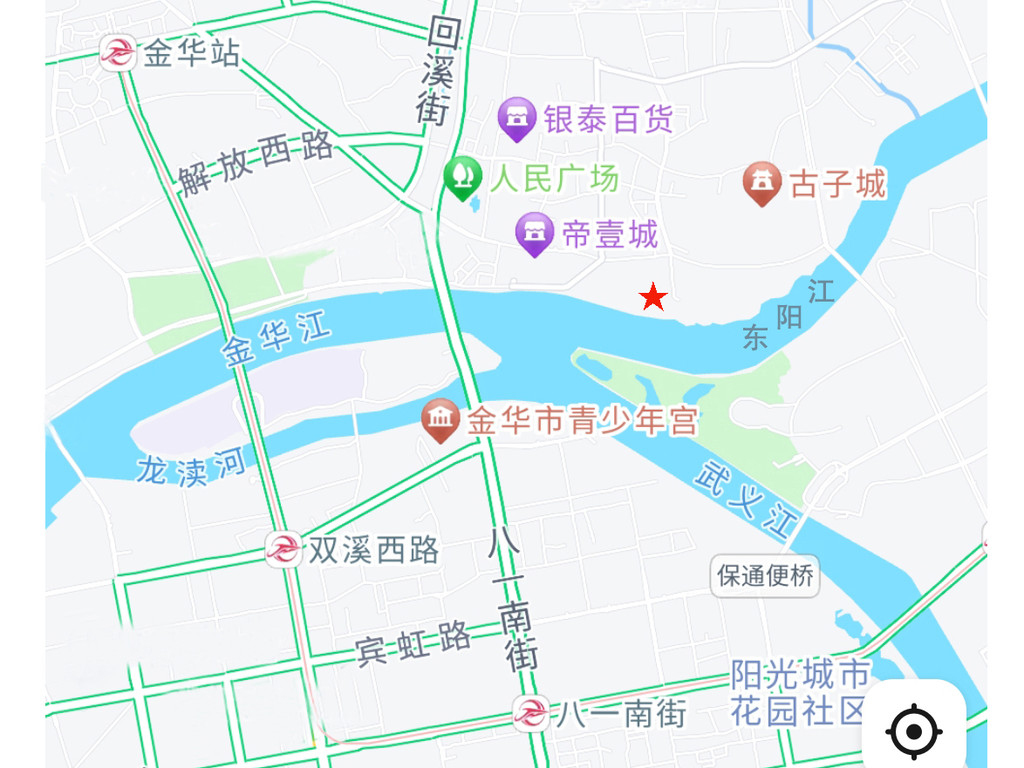Tap the 八一南街 metro station icon

(531, 713)
